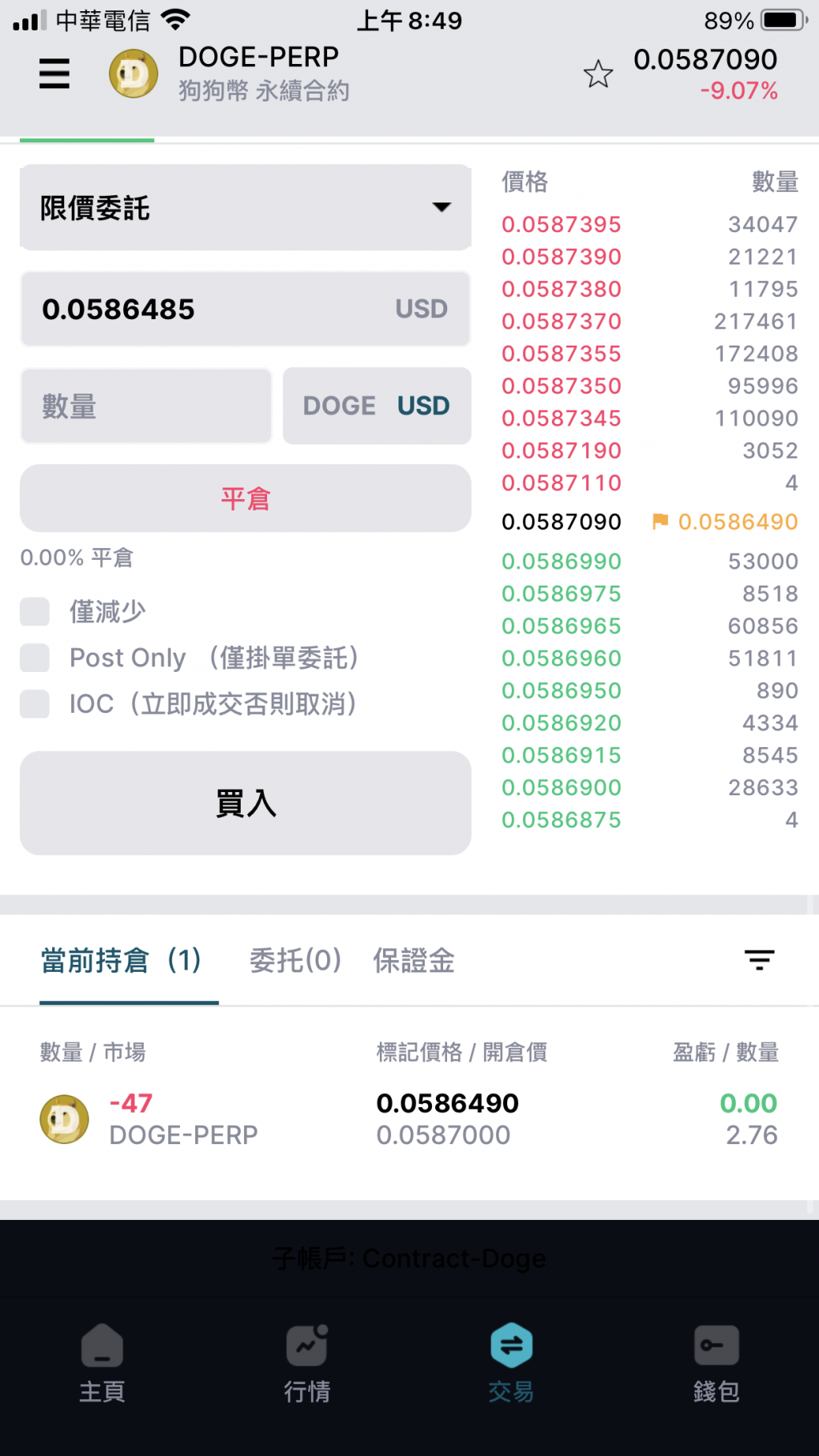Check the 僅減少 reduce-only box
This screenshot has width=819, height=1456.
[x=35, y=612]
